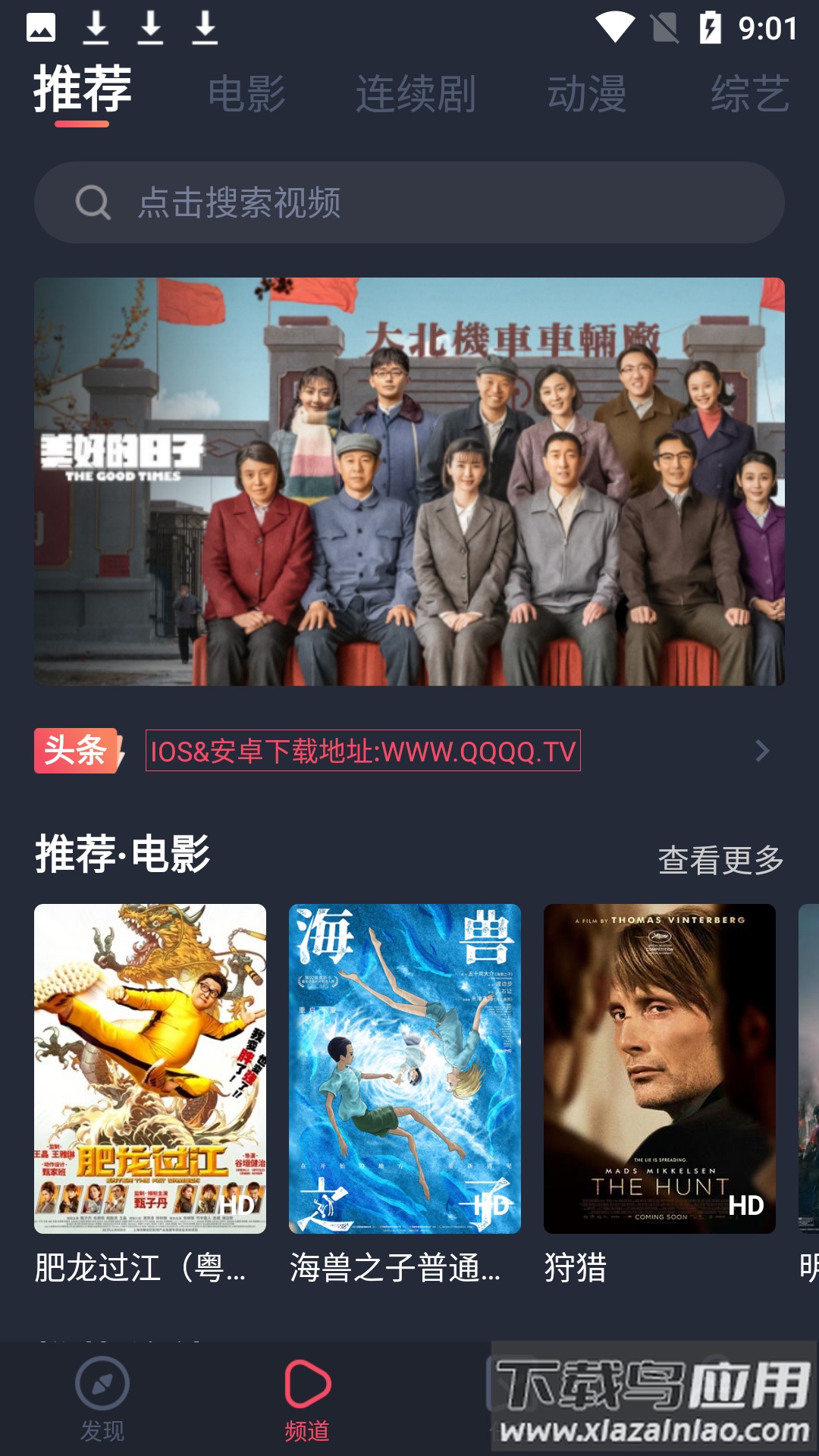The width and height of the screenshot is (819, 1456).
Task: Click the 头条 headline badge icon
Action: click(x=74, y=753)
